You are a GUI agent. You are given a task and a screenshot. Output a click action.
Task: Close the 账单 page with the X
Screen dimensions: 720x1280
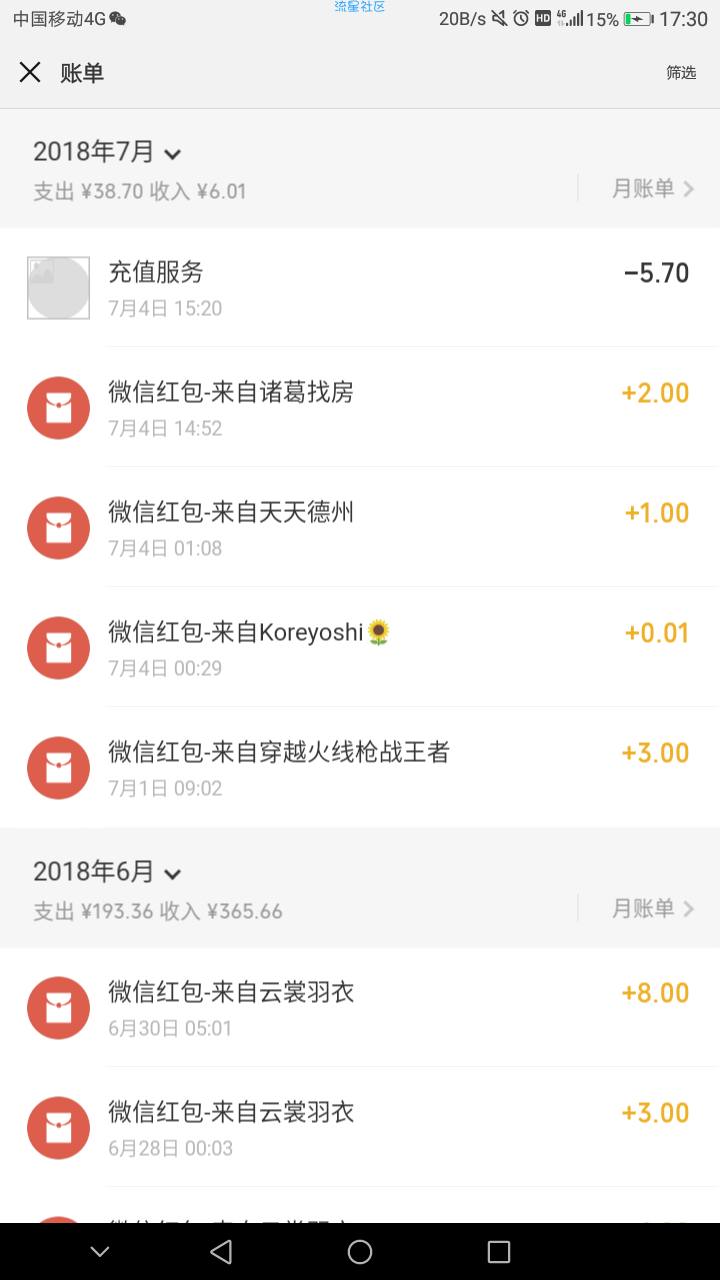tap(30, 72)
